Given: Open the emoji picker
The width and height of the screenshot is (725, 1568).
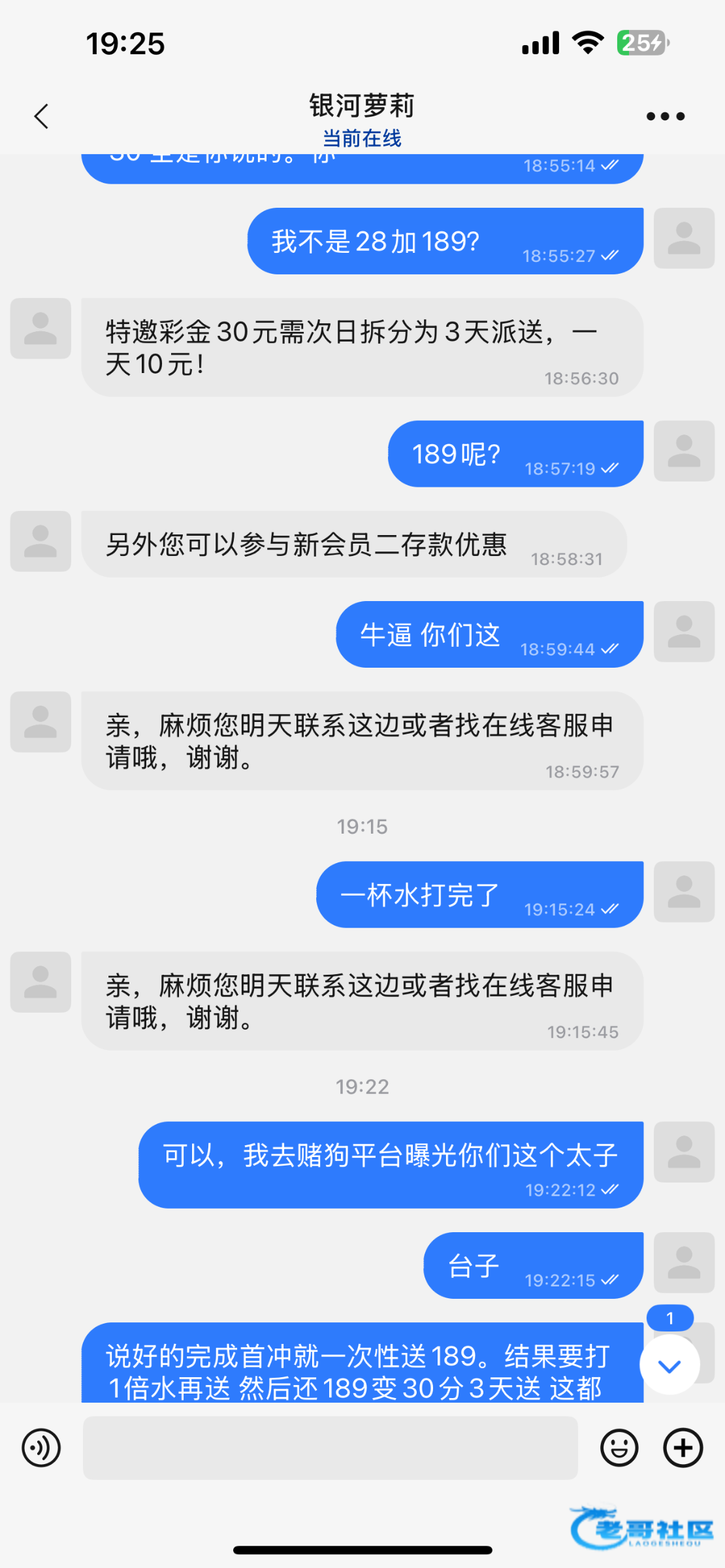Looking at the screenshot, I should (619, 1448).
